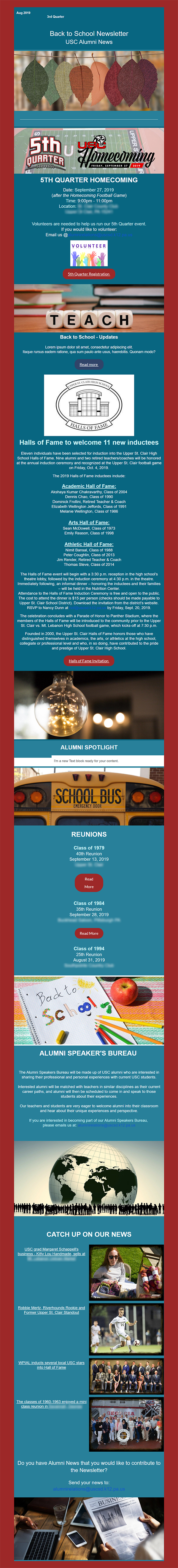This screenshot has height=1568, width=178.
Task: Read more about Class of 1984 reunion
Action: pos(89,933)
